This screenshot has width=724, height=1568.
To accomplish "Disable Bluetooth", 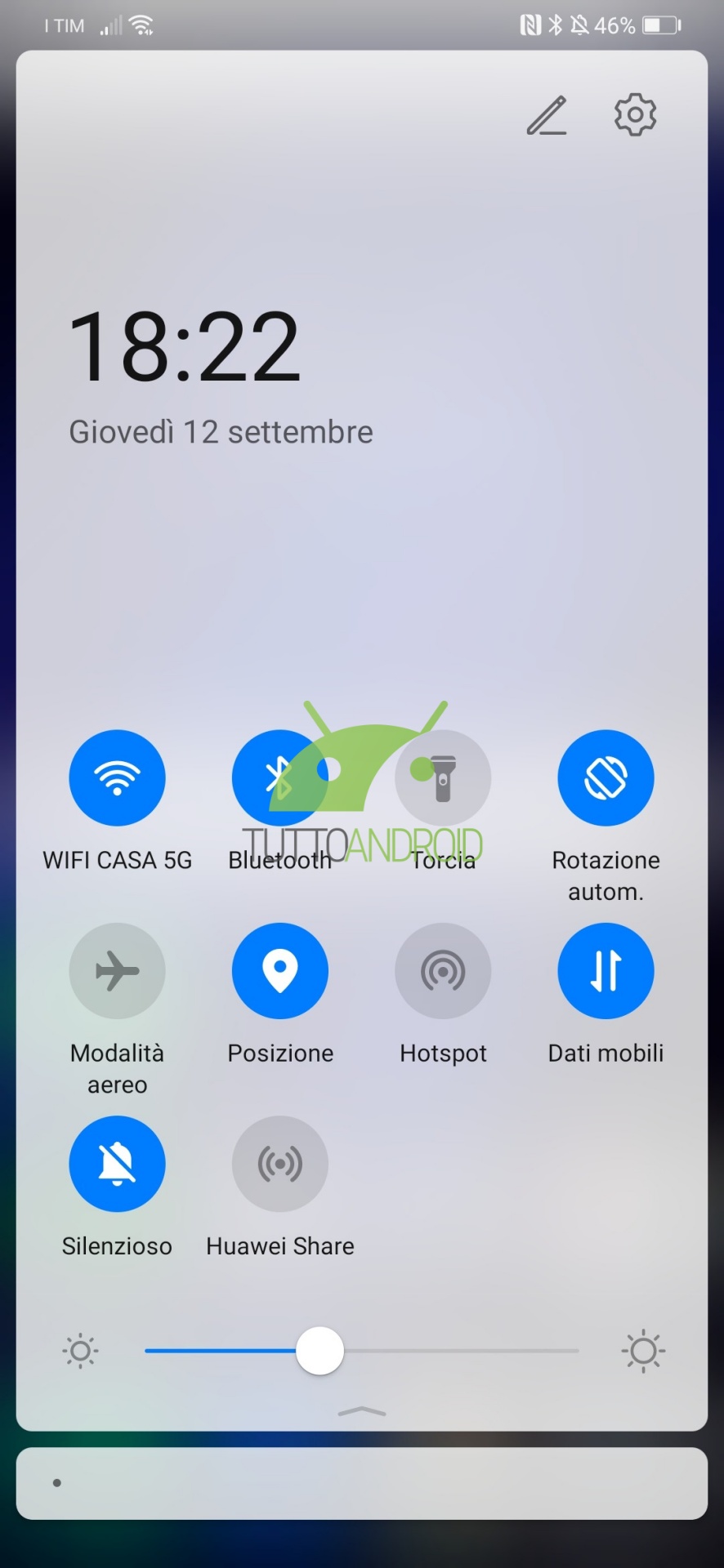I will tap(280, 777).
